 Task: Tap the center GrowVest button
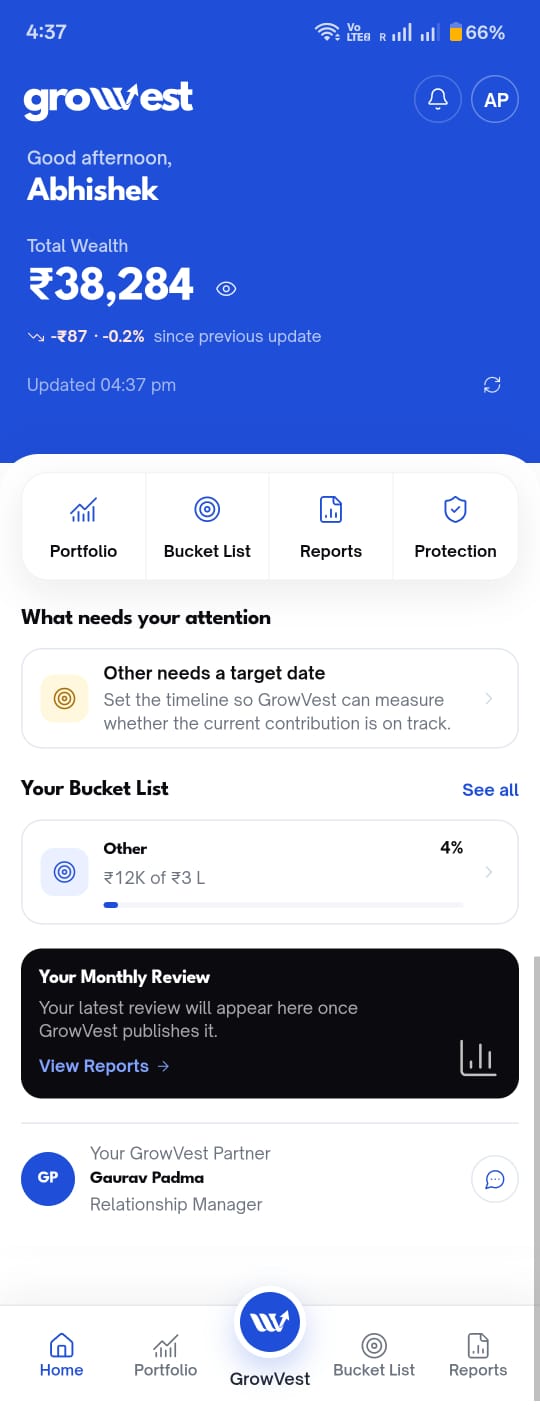point(270,1322)
